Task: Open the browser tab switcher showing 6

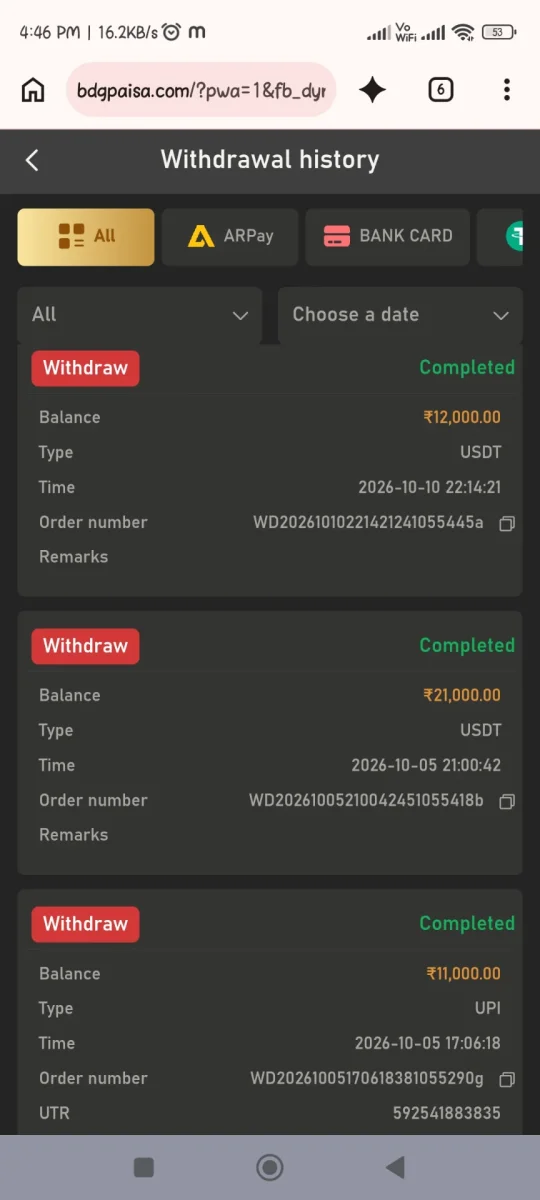Action: [440, 90]
